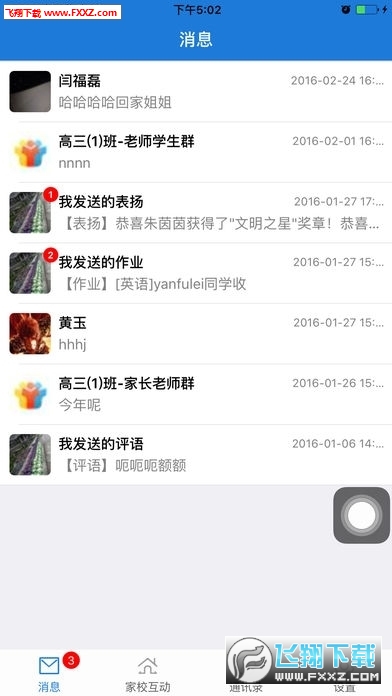This screenshot has width=392, height=696.
Task: Open the conversation with 黄玉
Action: click(196, 334)
